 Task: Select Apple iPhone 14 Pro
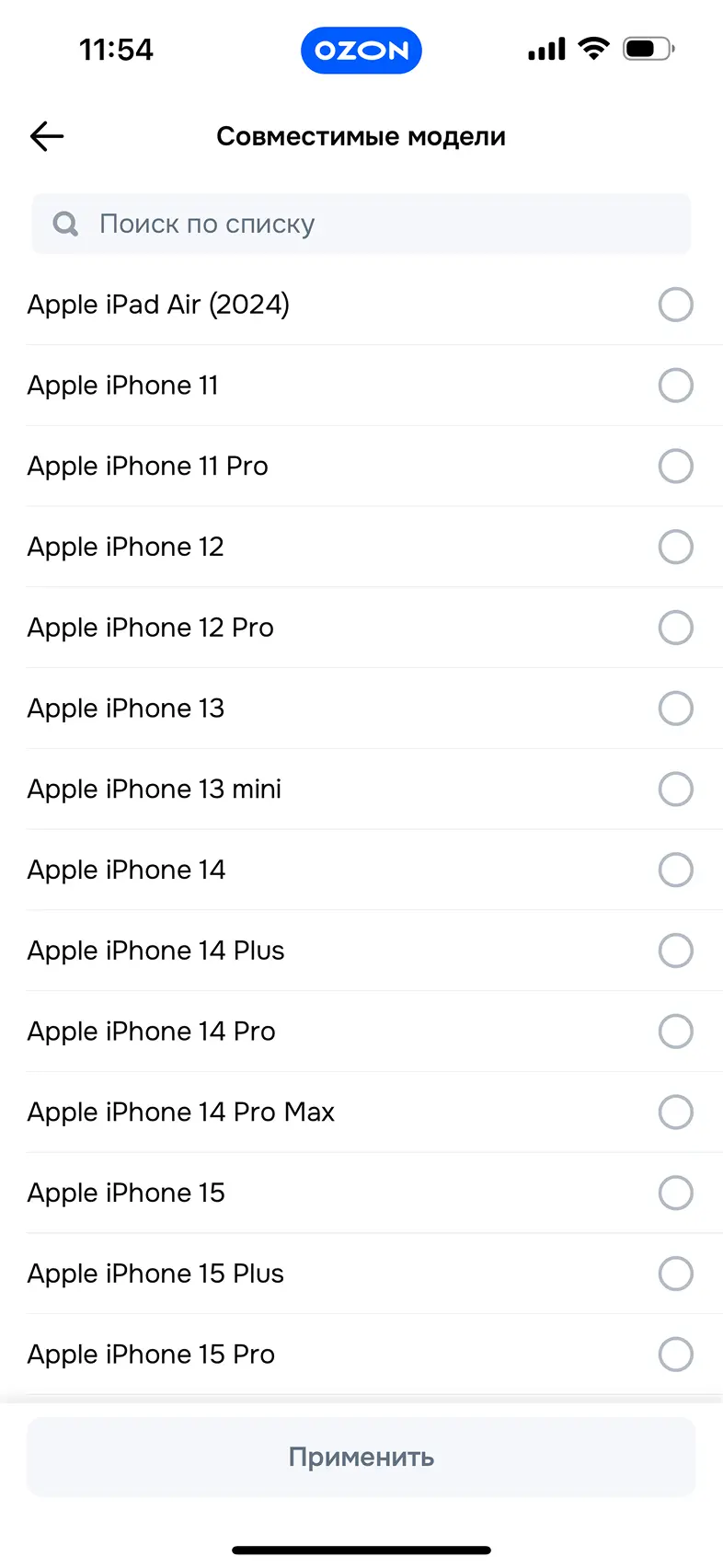click(x=361, y=1032)
